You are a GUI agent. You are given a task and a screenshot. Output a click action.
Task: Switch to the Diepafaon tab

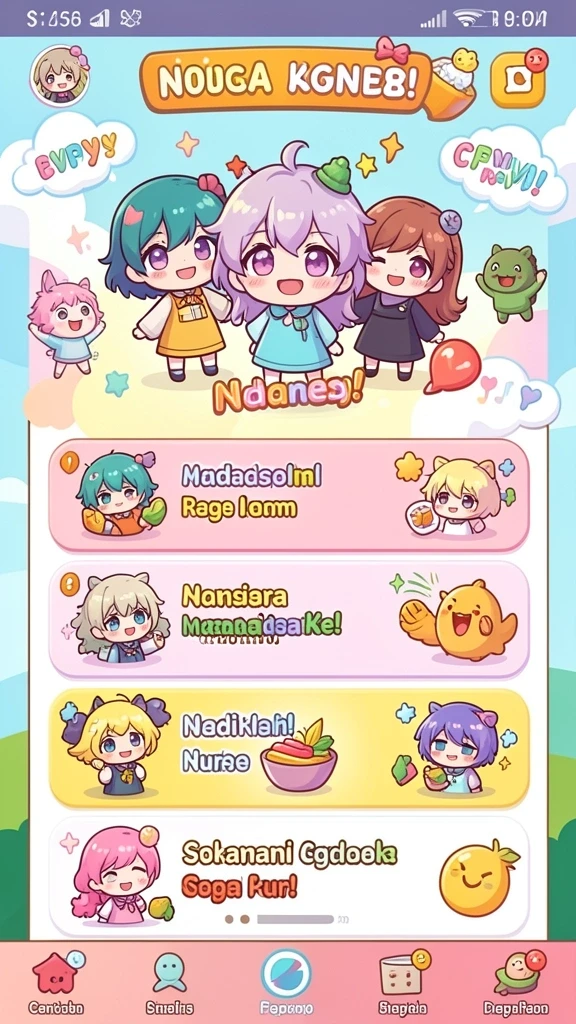tap(516, 984)
